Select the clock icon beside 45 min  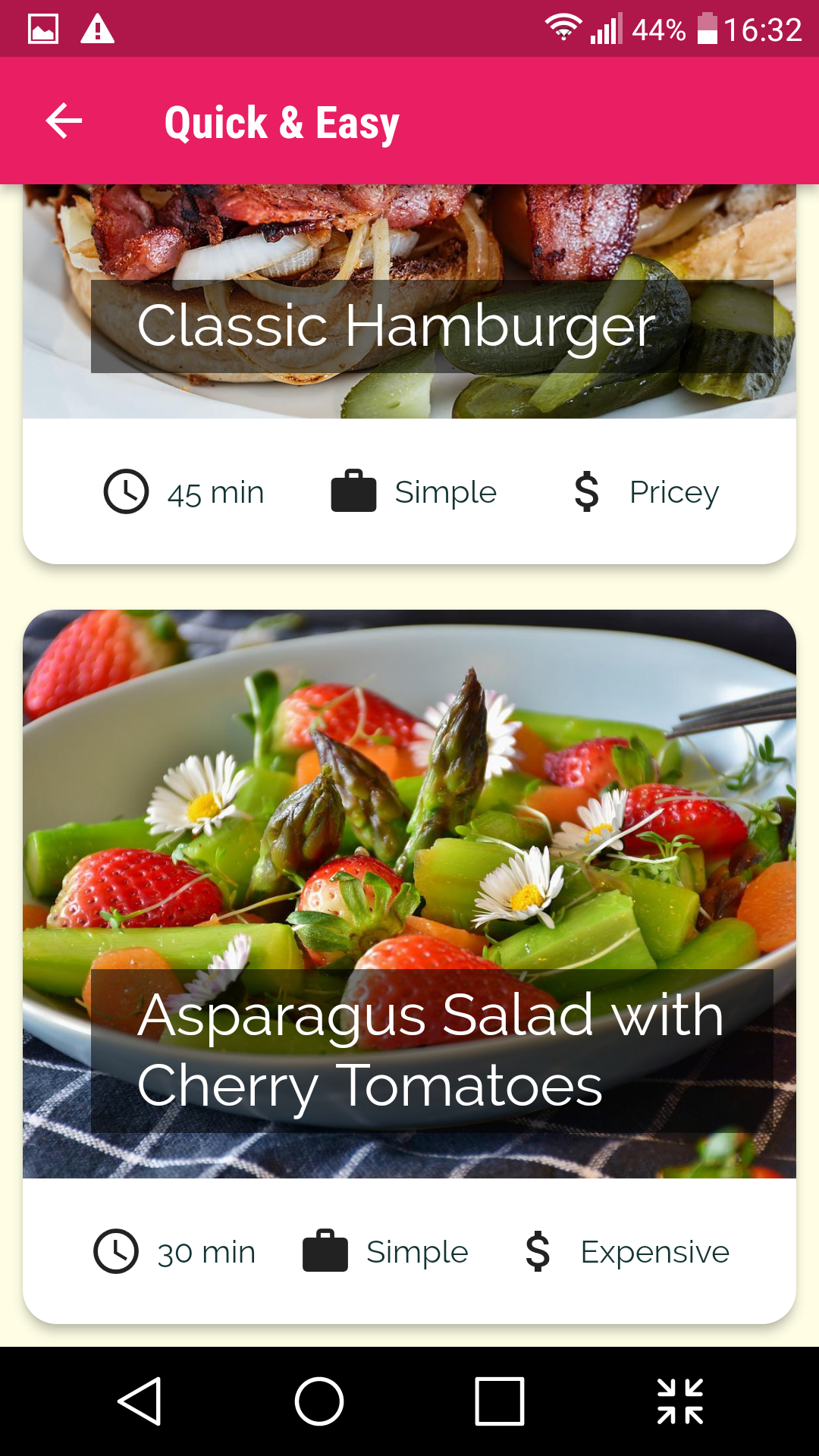coord(126,491)
